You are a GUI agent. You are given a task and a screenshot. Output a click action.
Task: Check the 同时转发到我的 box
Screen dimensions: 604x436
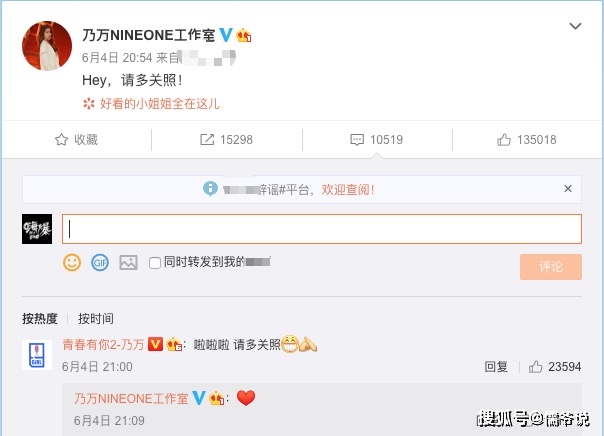(x=155, y=262)
